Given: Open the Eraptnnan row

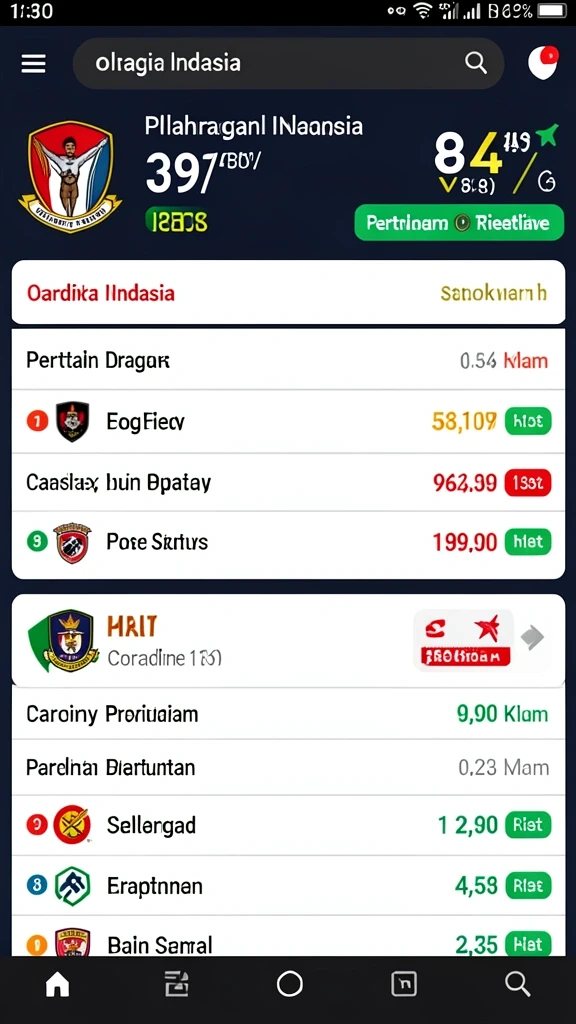Looking at the screenshot, I should 288,886.
